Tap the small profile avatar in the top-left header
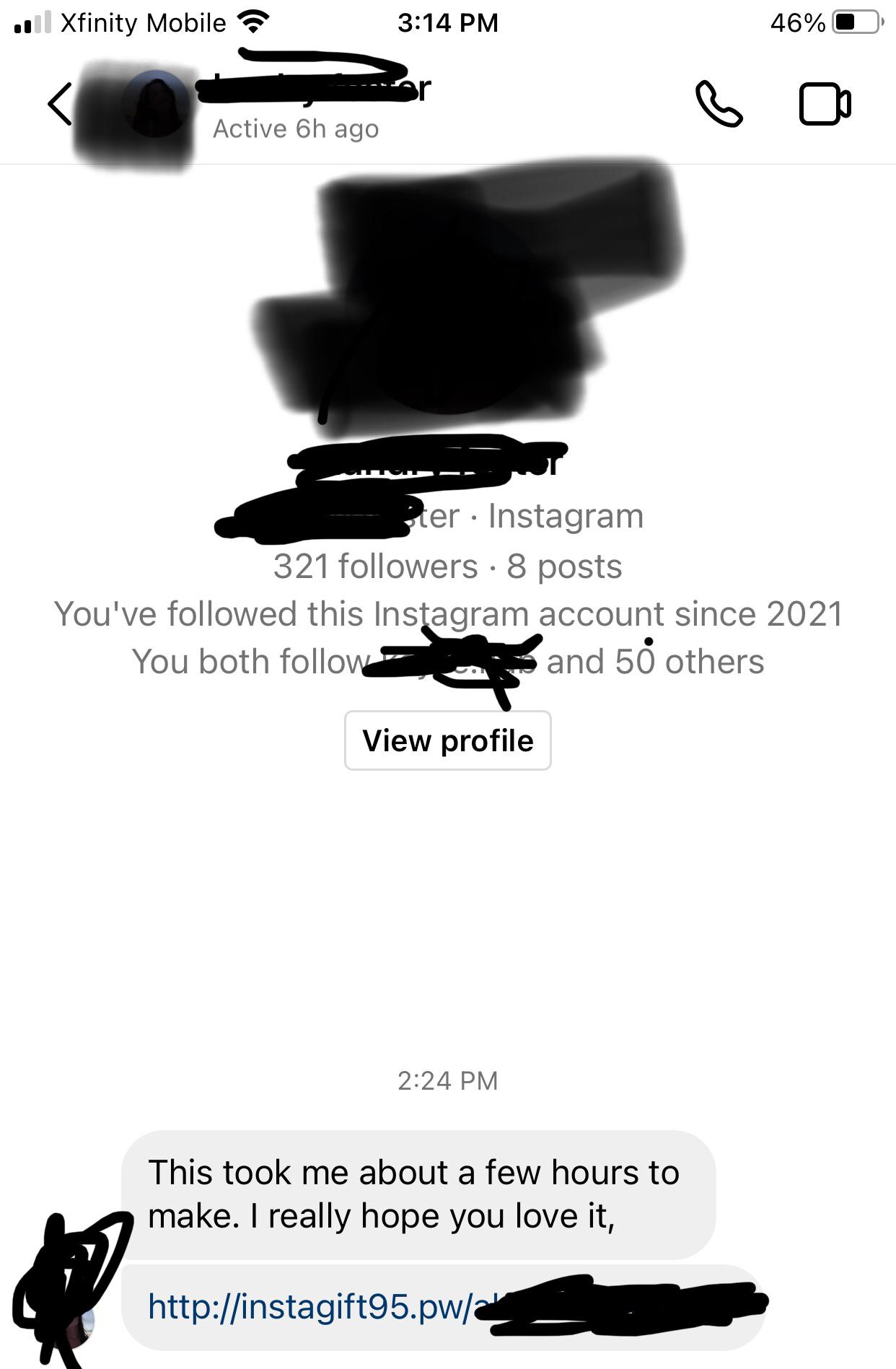 click(154, 105)
